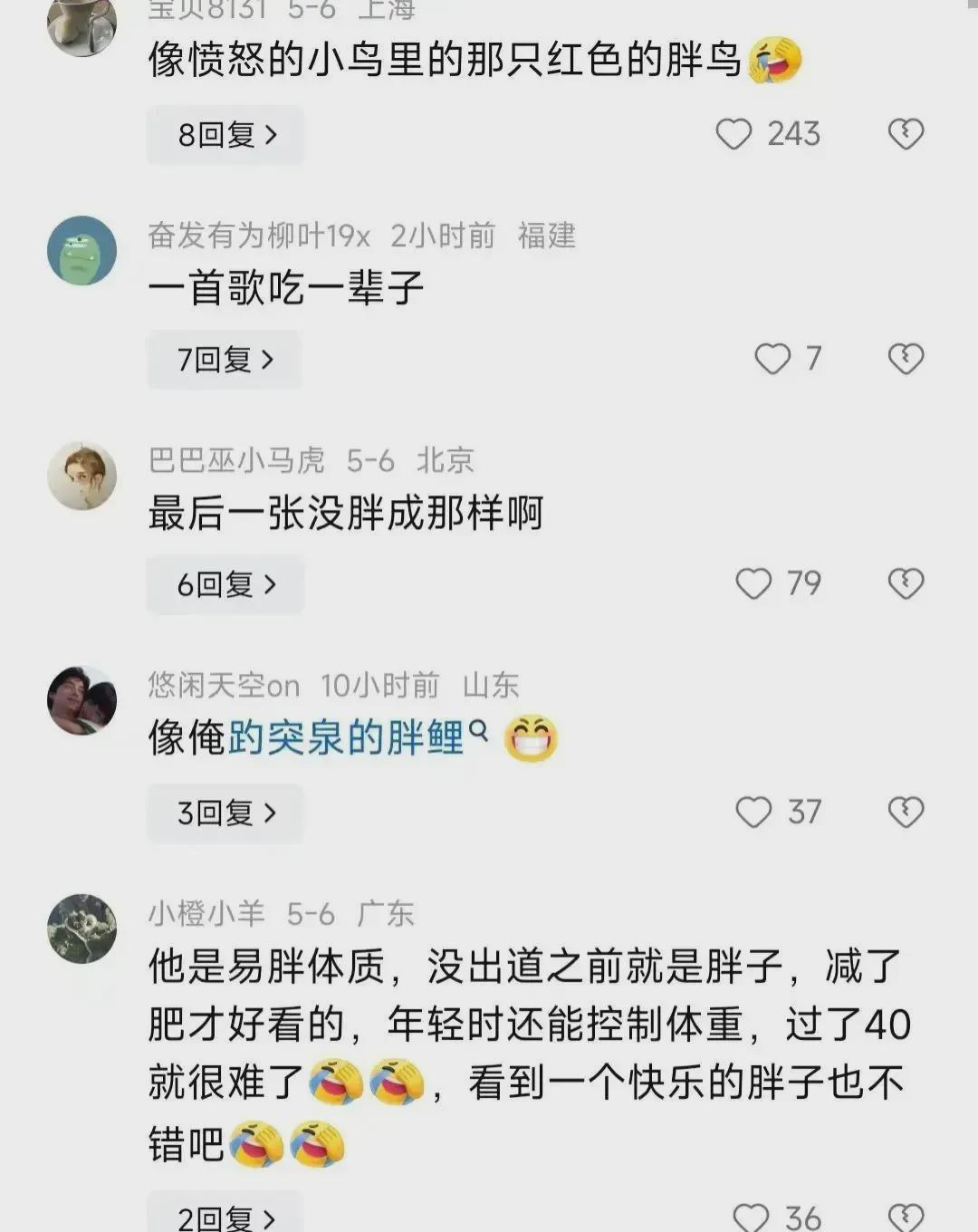Like 悠闲天空on's comment with 37 likes
Screen dimensions: 978x1232
(x=753, y=812)
